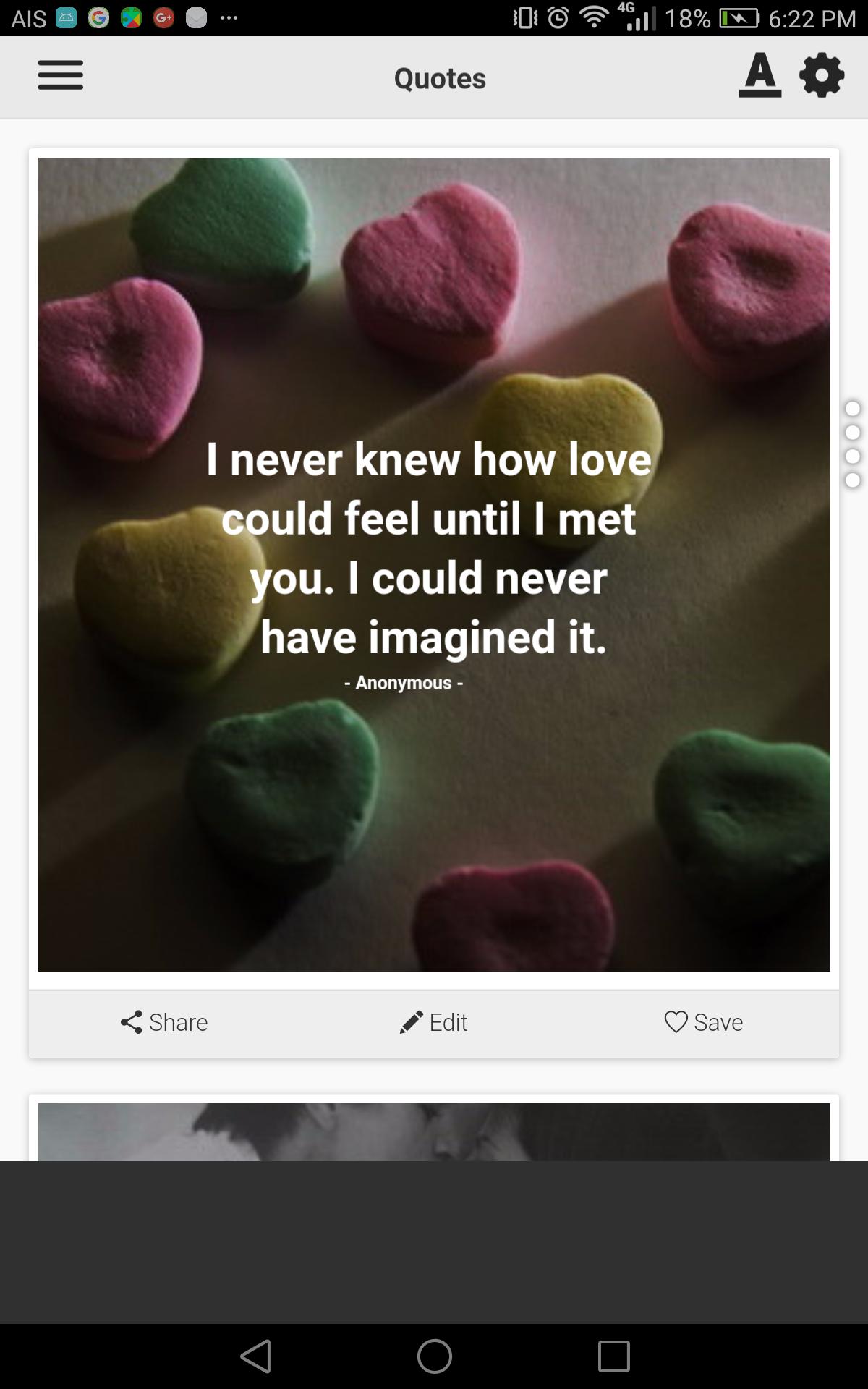Save the quote to favorites
Screen dimensions: 868x1389
704,1022
